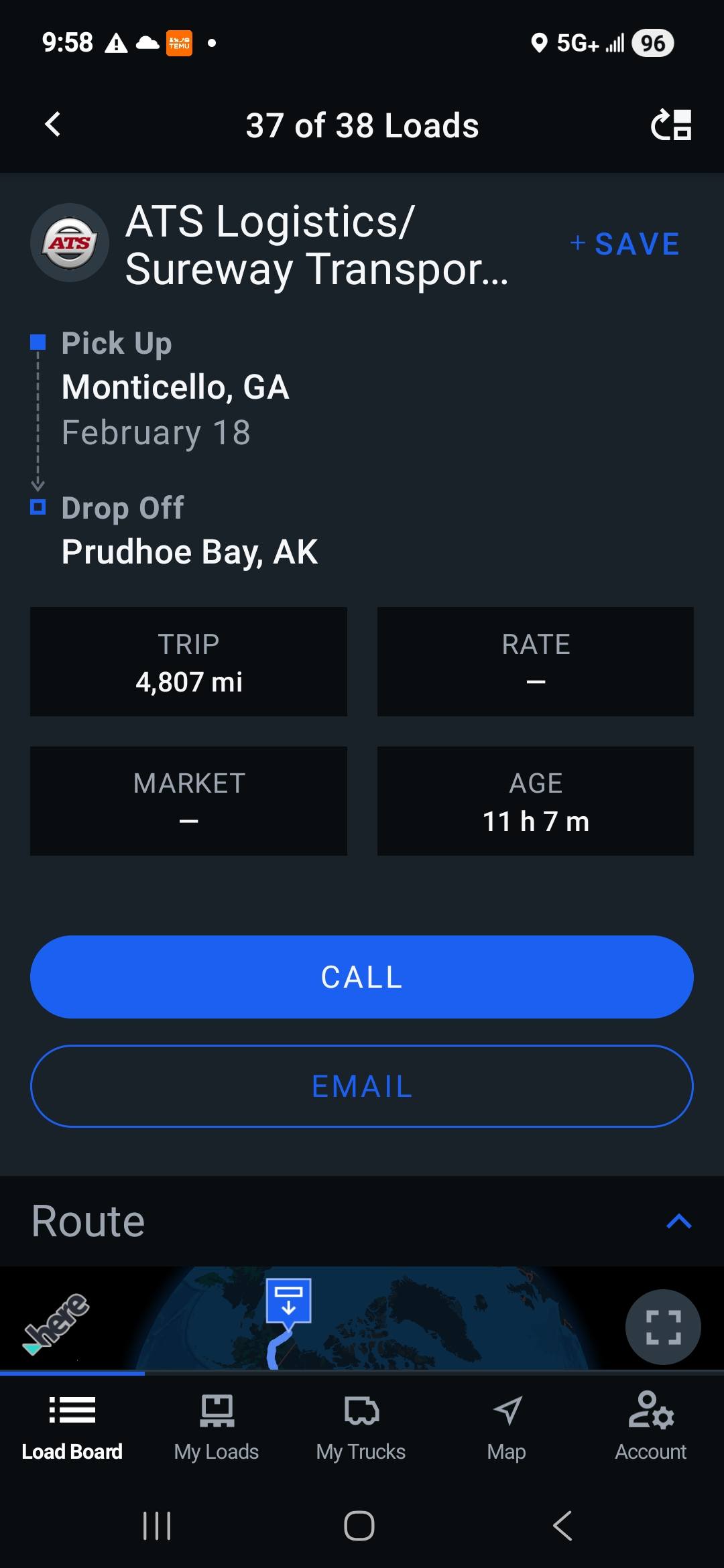
Task: Open recent apps from navigation bar
Action: (x=157, y=1526)
